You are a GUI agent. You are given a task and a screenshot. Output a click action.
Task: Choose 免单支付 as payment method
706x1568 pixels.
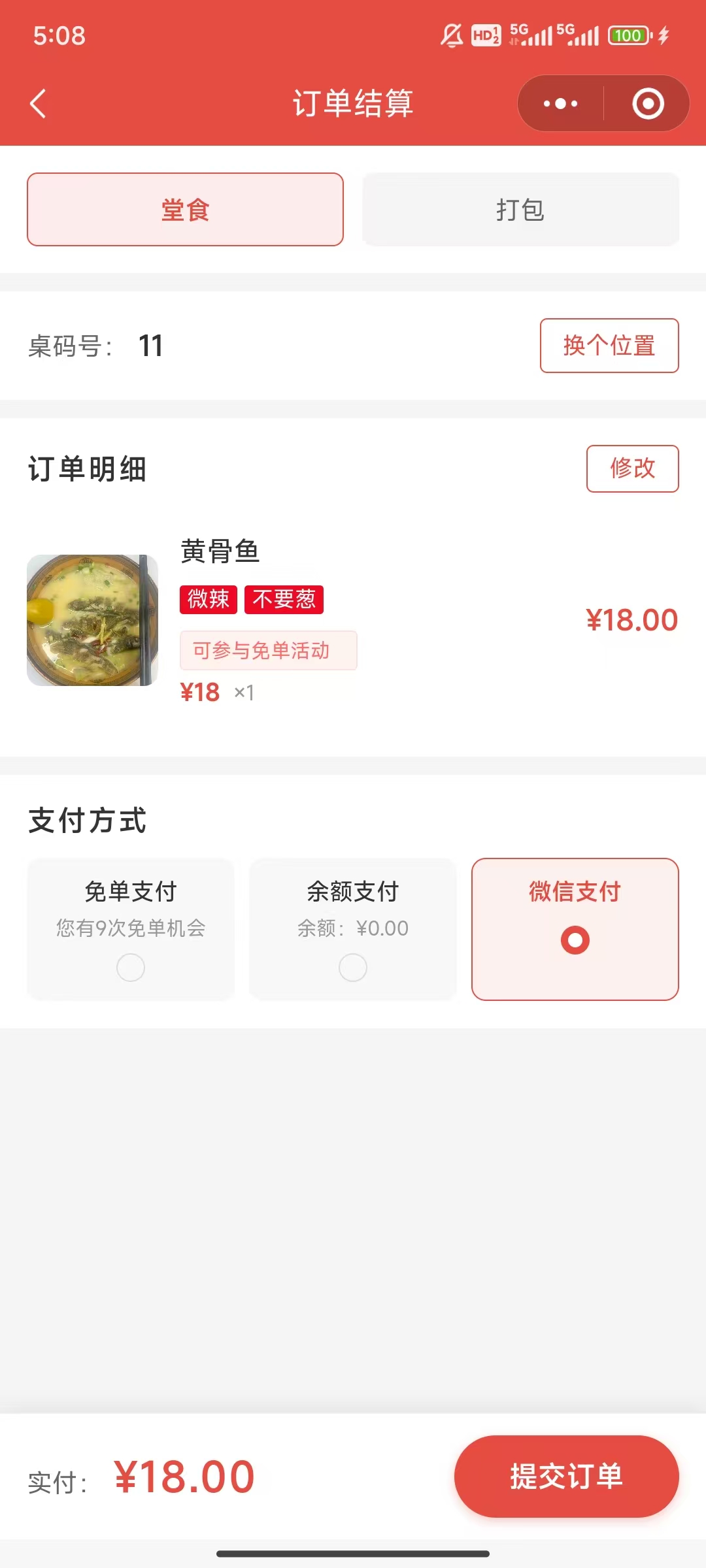[x=131, y=929]
